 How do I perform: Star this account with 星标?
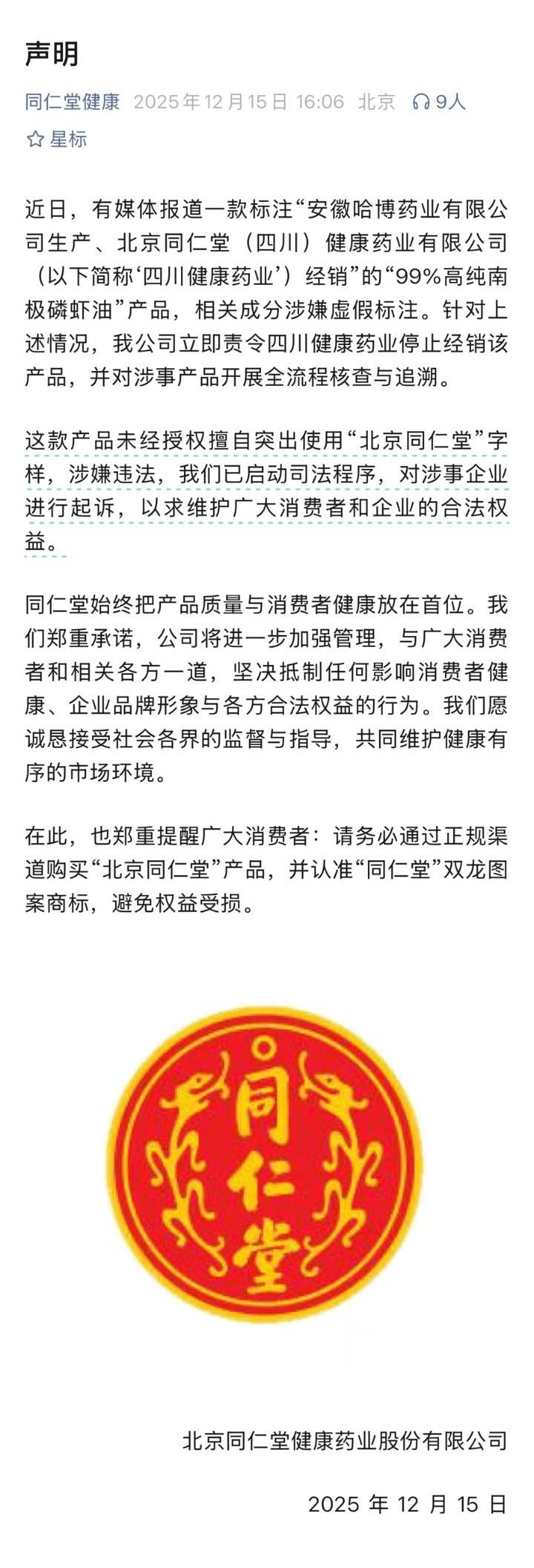click(x=56, y=139)
